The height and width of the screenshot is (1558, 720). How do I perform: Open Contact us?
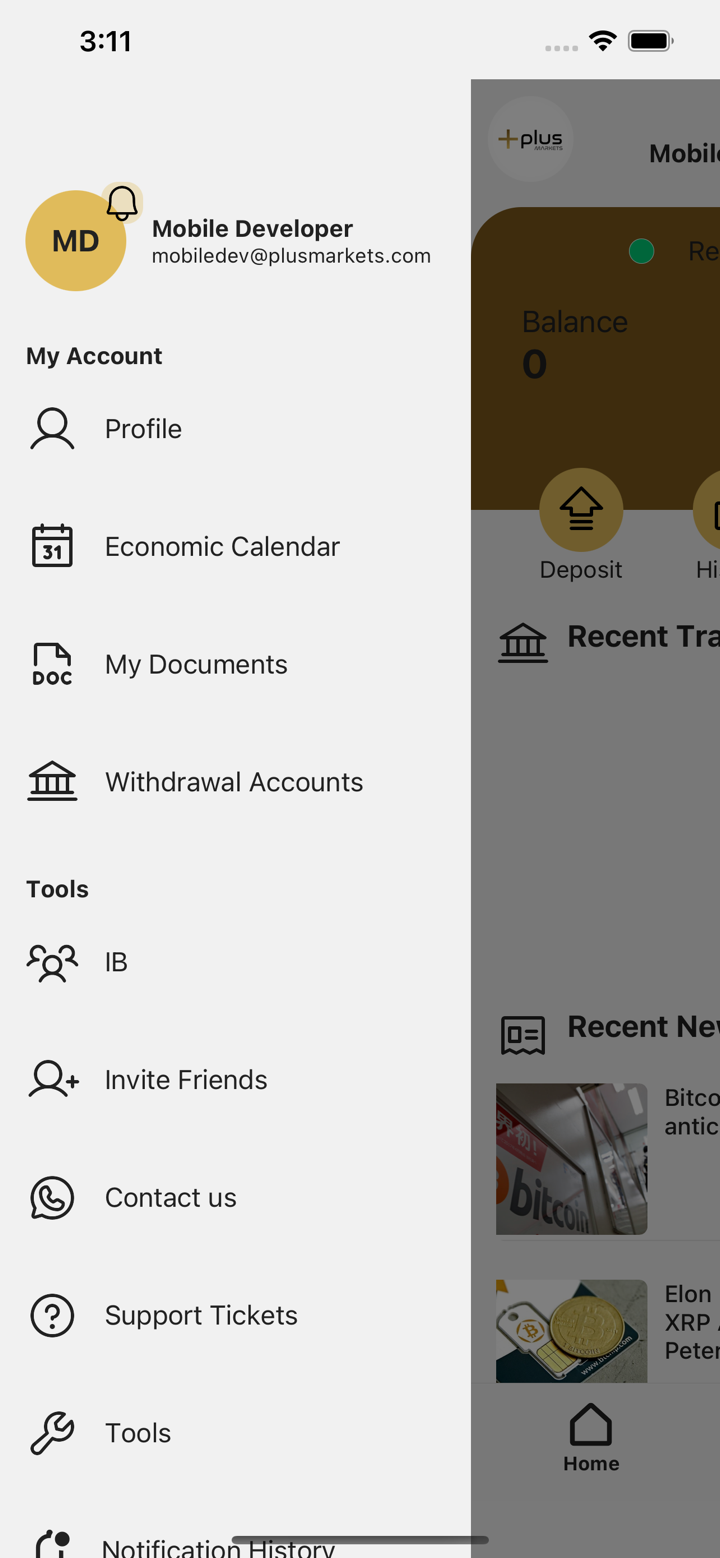pos(170,1198)
